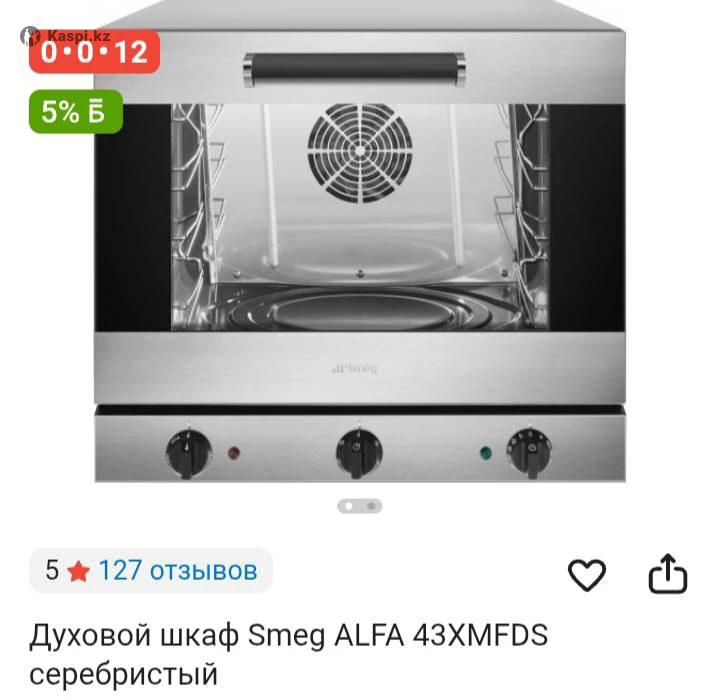The height and width of the screenshot is (700, 720).
Task: Open the 127 отзывов reviews
Action: [177, 571]
